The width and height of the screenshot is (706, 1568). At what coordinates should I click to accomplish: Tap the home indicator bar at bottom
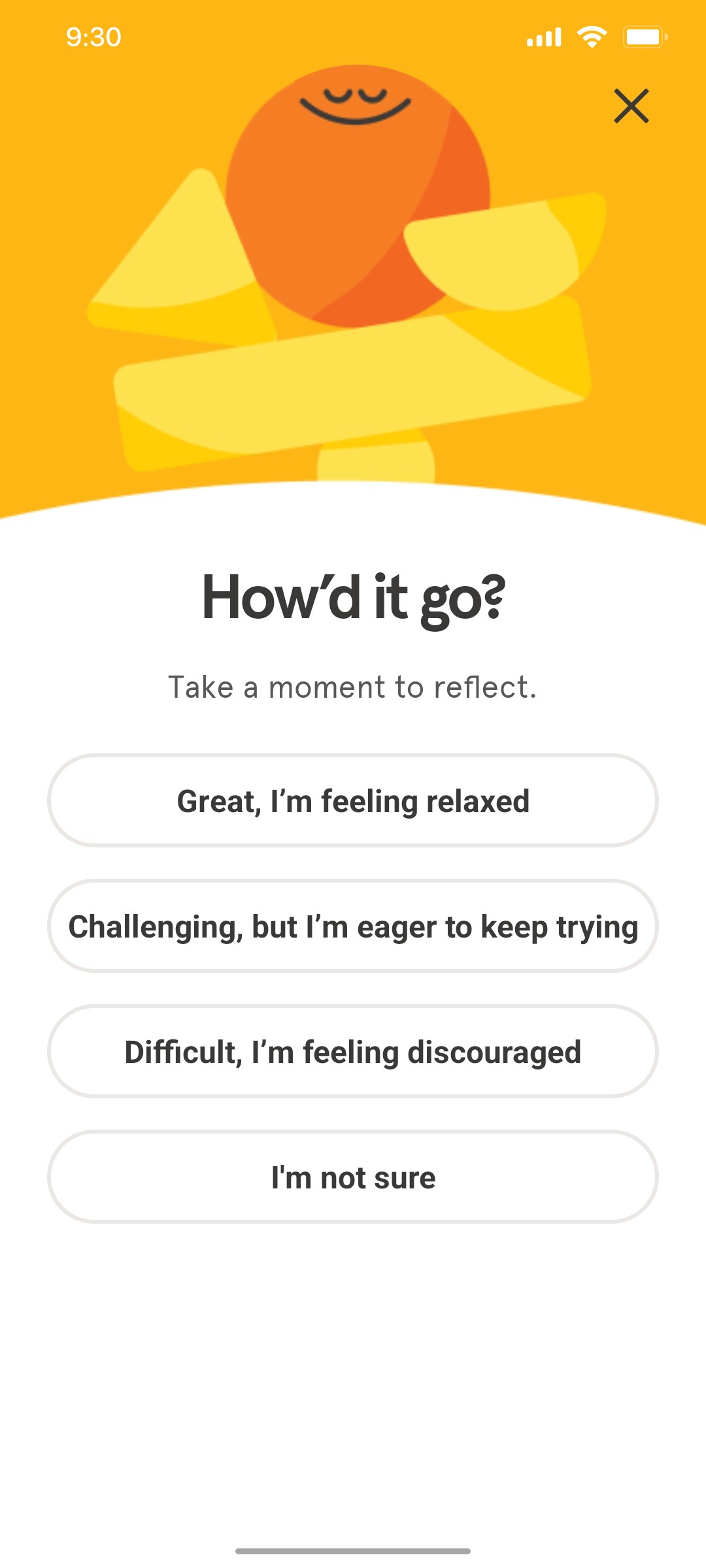353,1550
